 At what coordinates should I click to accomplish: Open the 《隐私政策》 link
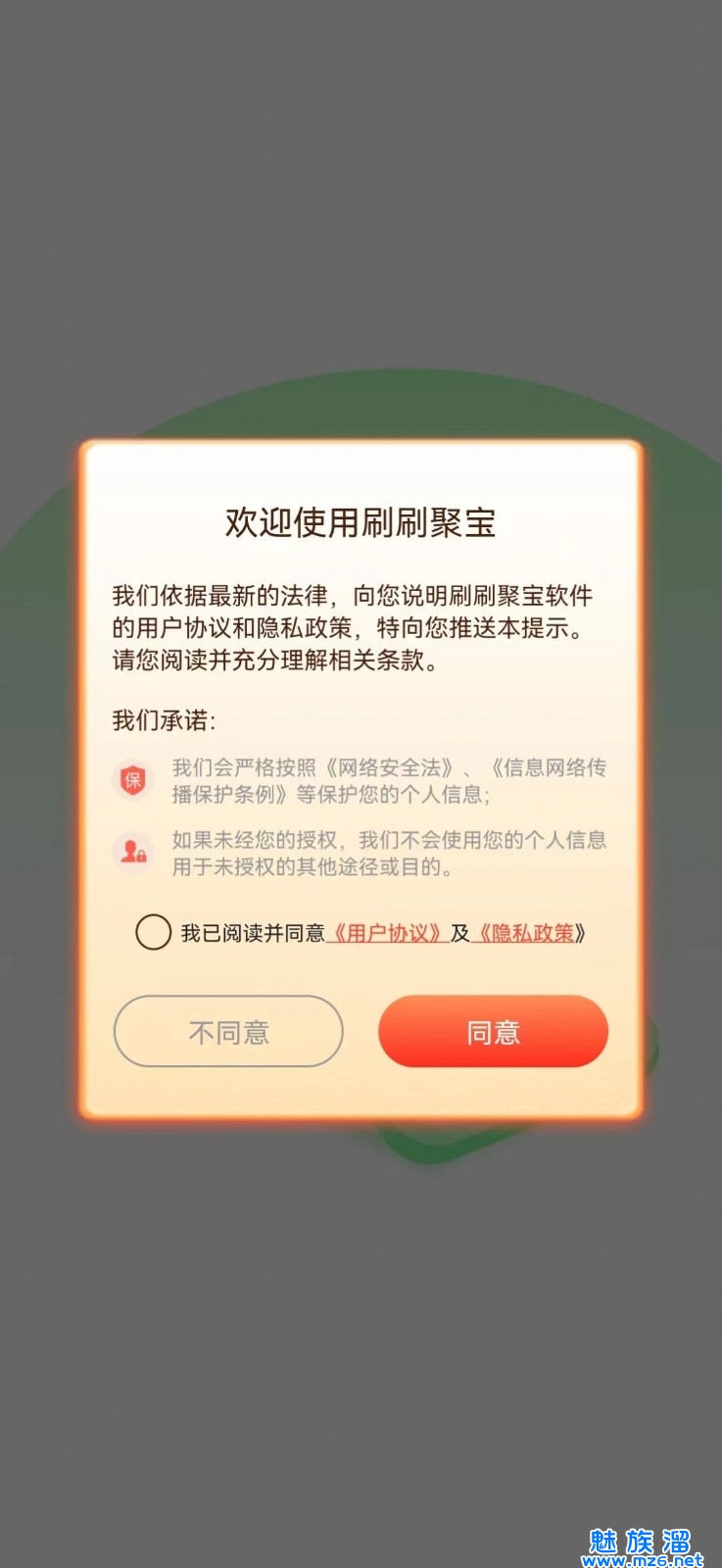coord(530,933)
